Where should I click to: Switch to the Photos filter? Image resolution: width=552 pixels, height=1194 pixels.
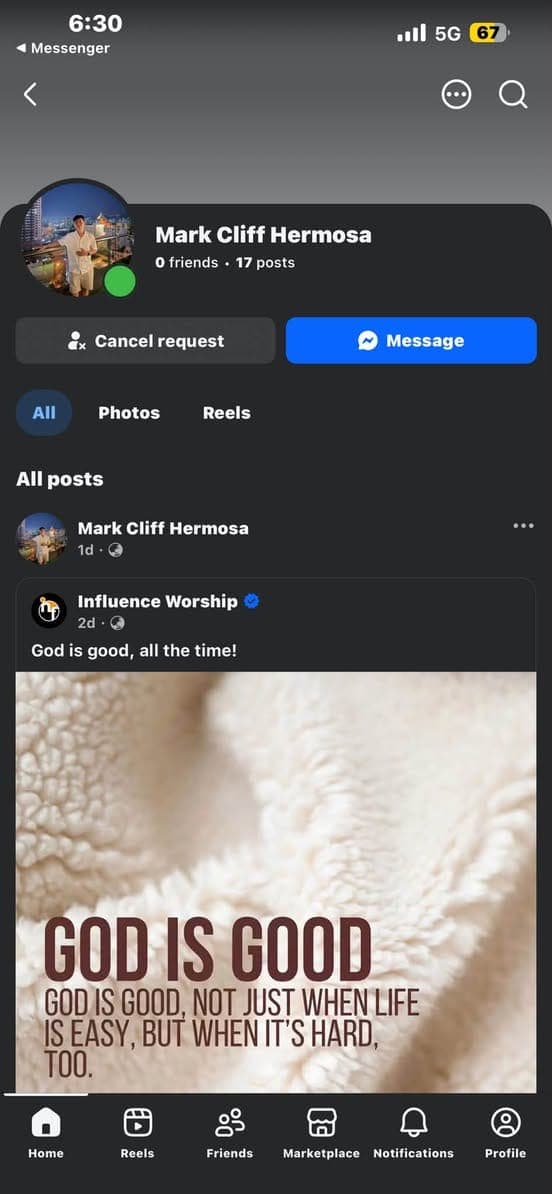(129, 413)
